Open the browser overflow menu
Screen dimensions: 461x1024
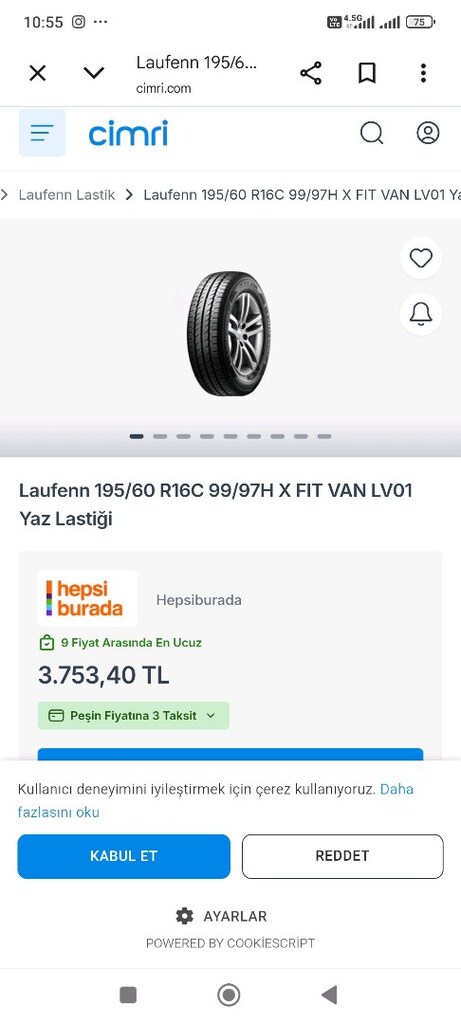pos(423,73)
